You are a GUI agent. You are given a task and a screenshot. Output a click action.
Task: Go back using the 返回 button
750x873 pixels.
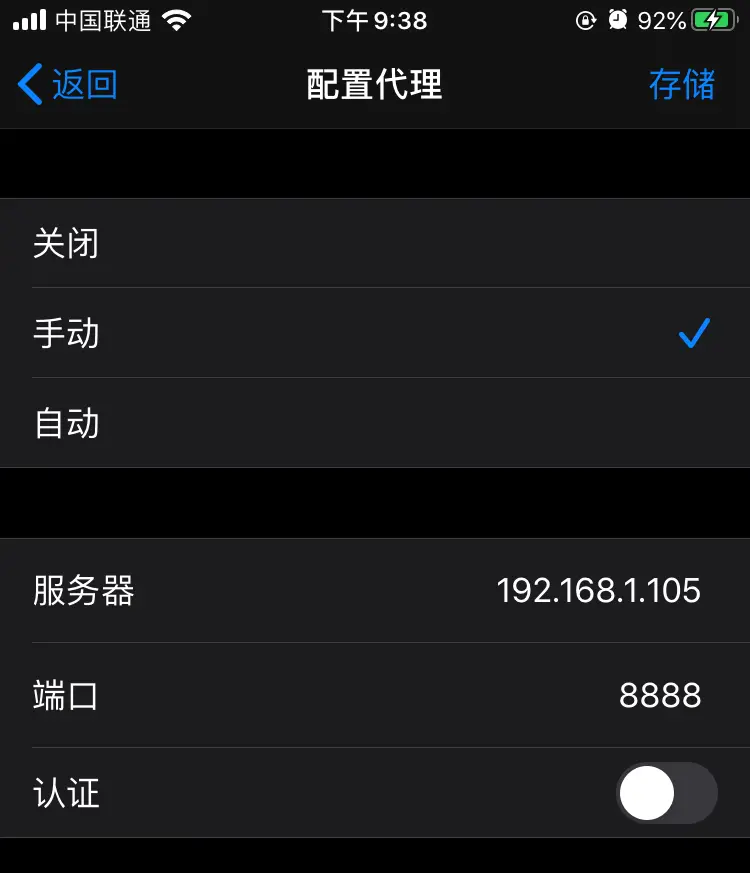tap(68, 85)
